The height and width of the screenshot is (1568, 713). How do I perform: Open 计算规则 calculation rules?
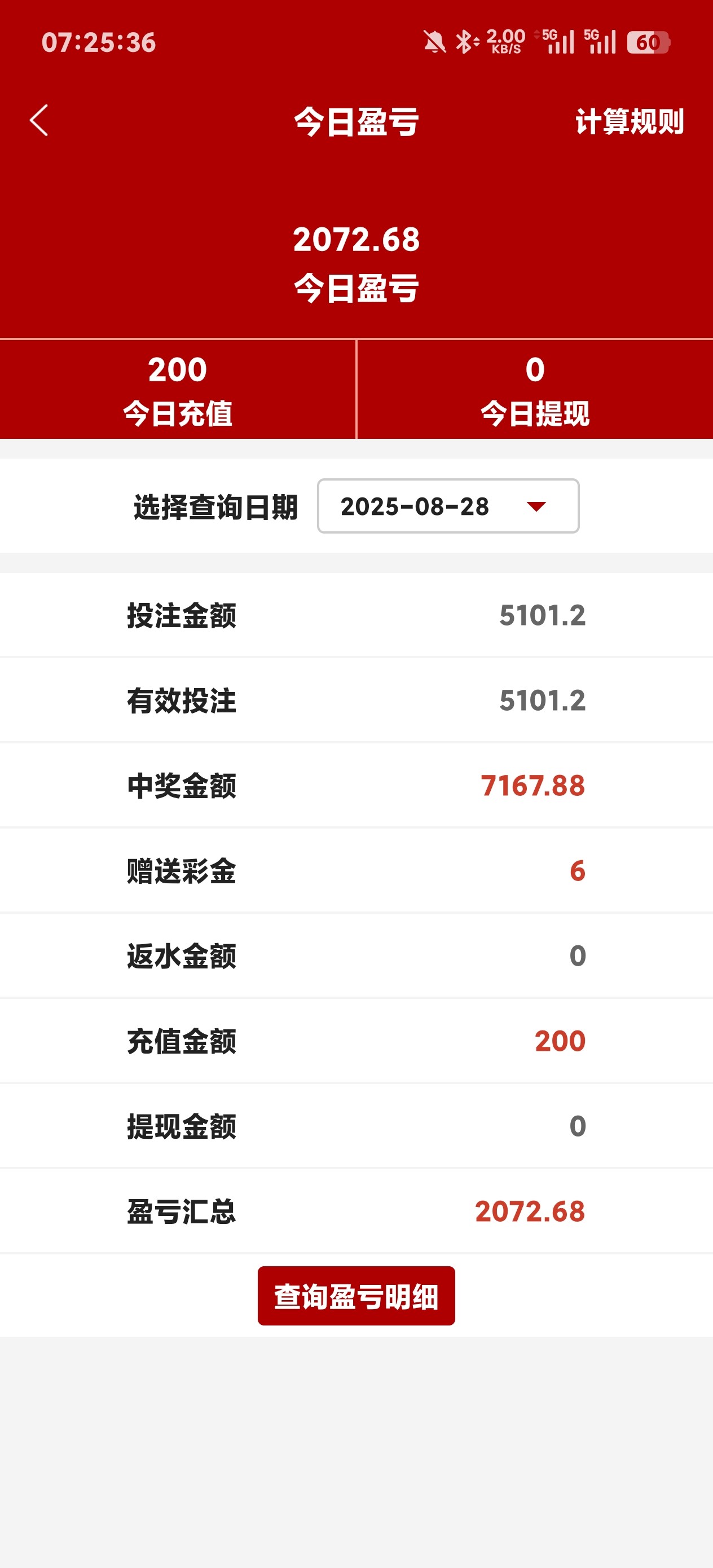point(629,122)
